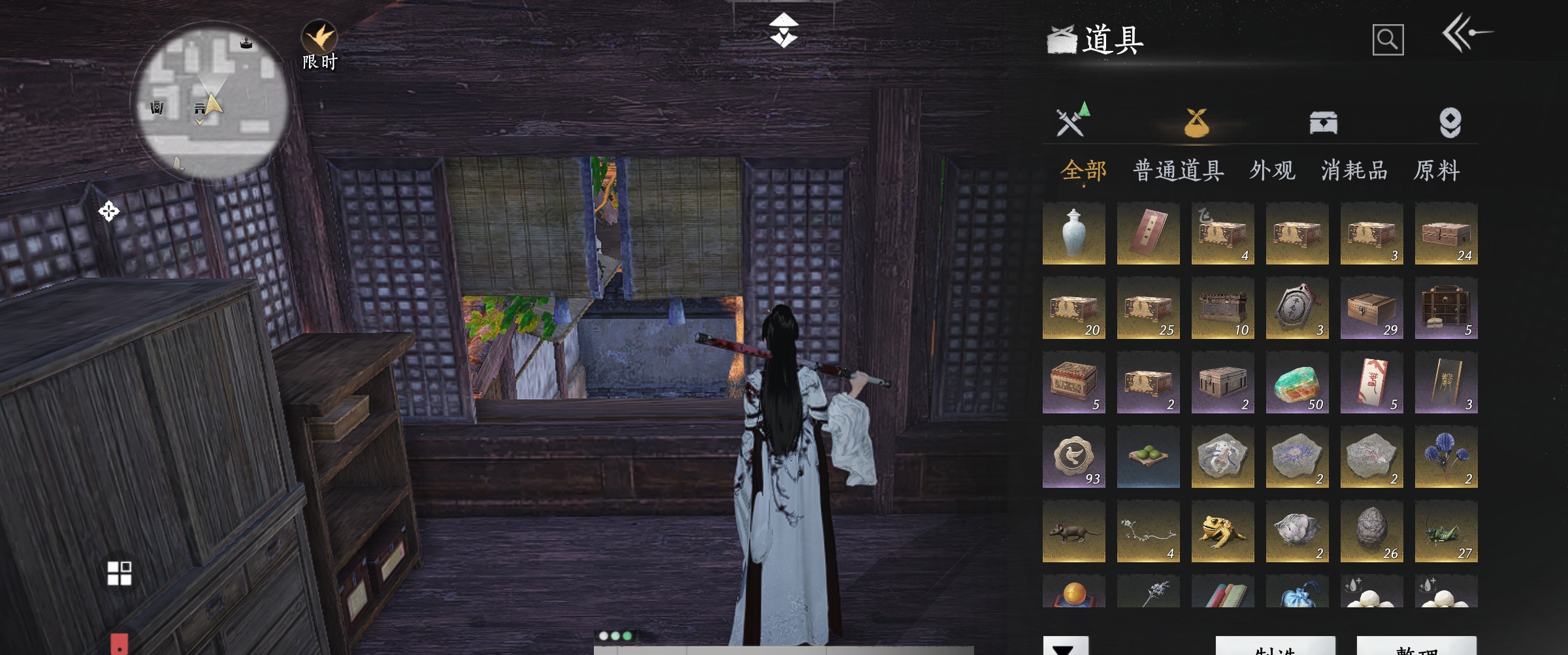Open the four-square grid menu

click(x=120, y=573)
